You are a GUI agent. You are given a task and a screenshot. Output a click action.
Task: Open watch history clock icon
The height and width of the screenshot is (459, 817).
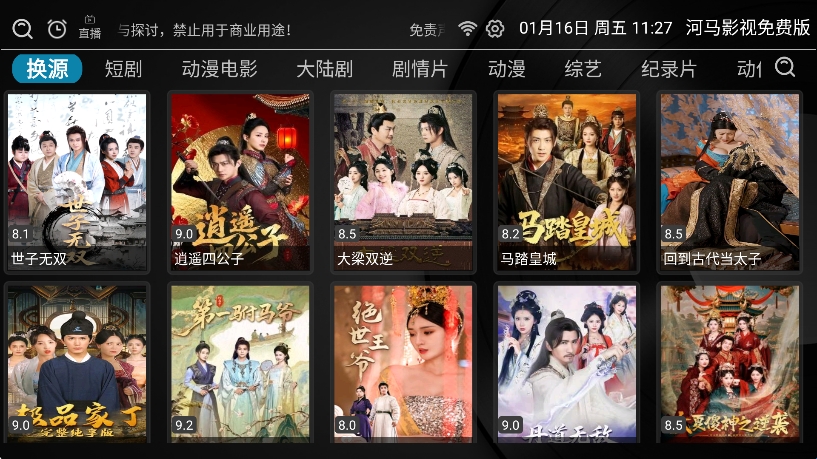coord(57,29)
